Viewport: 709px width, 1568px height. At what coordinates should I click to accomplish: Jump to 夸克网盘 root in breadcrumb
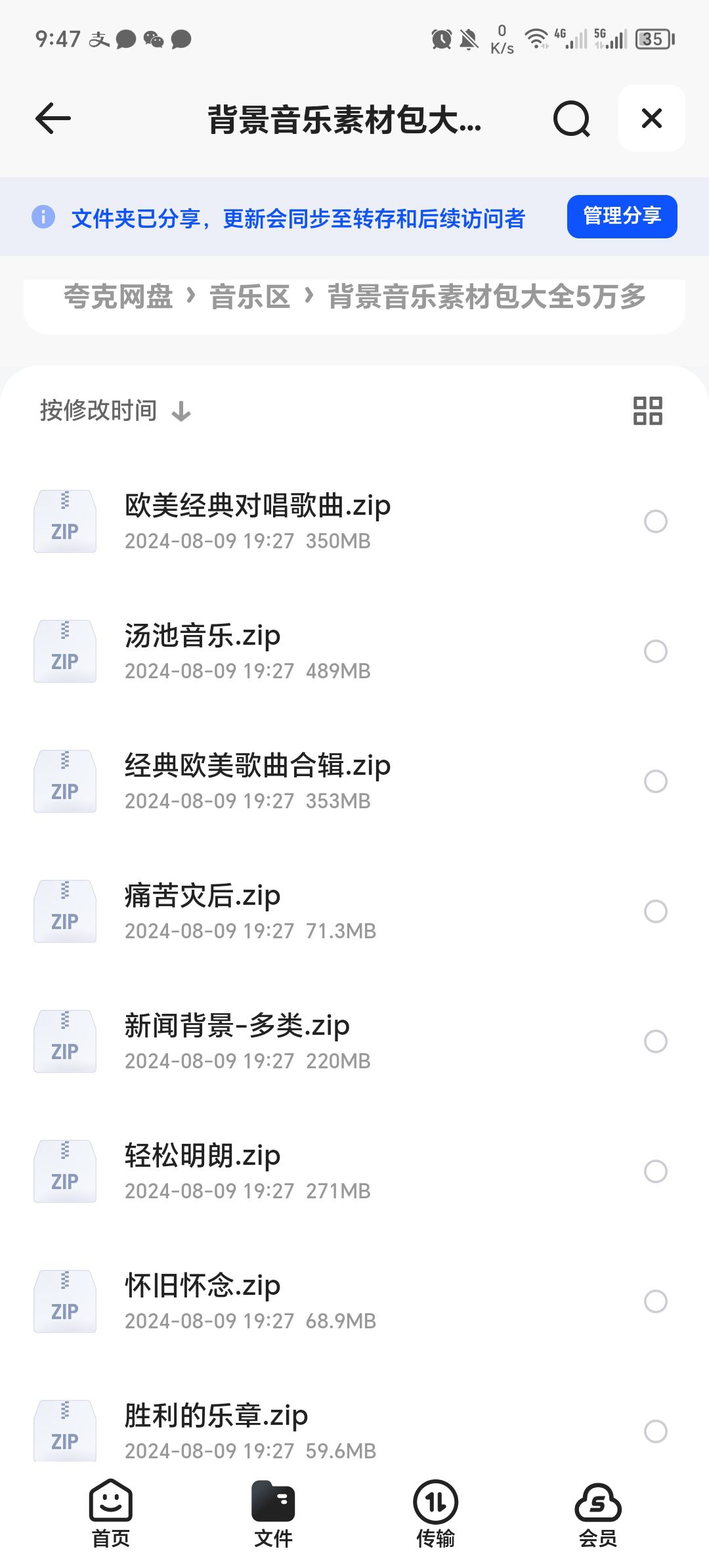coord(118,297)
